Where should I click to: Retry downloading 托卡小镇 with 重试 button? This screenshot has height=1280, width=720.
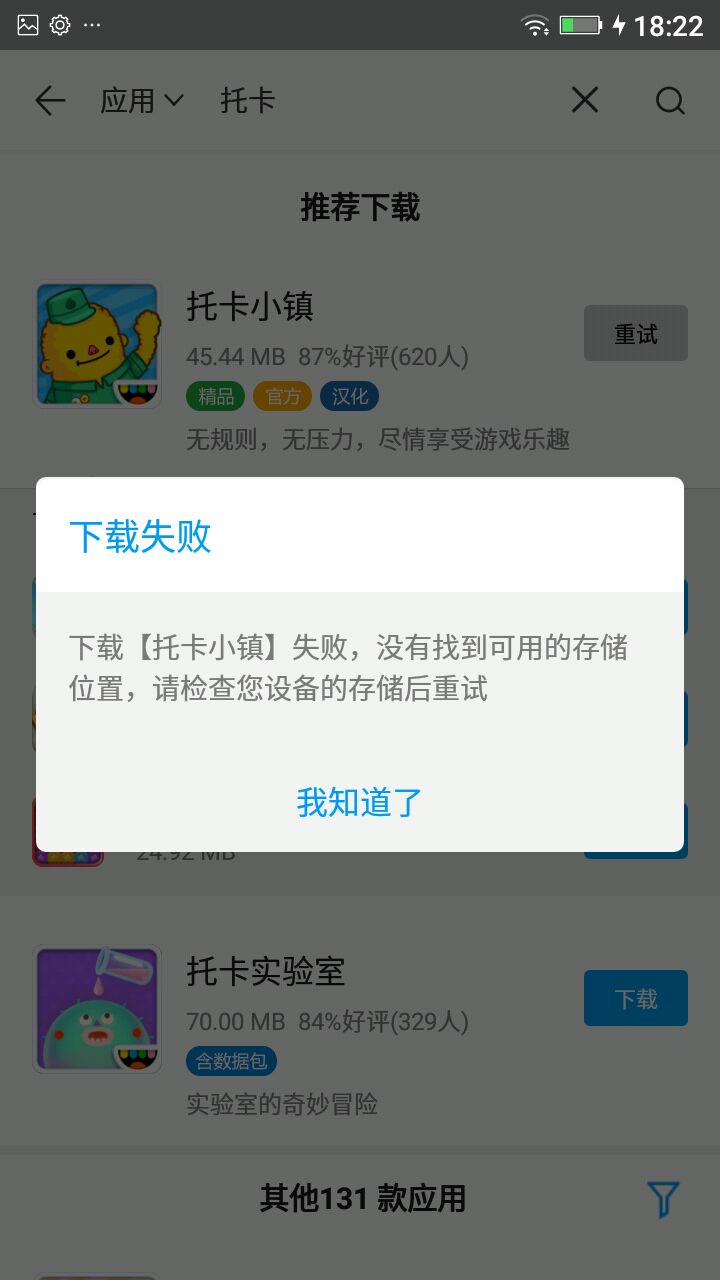pyautogui.click(x=635, y=333)
